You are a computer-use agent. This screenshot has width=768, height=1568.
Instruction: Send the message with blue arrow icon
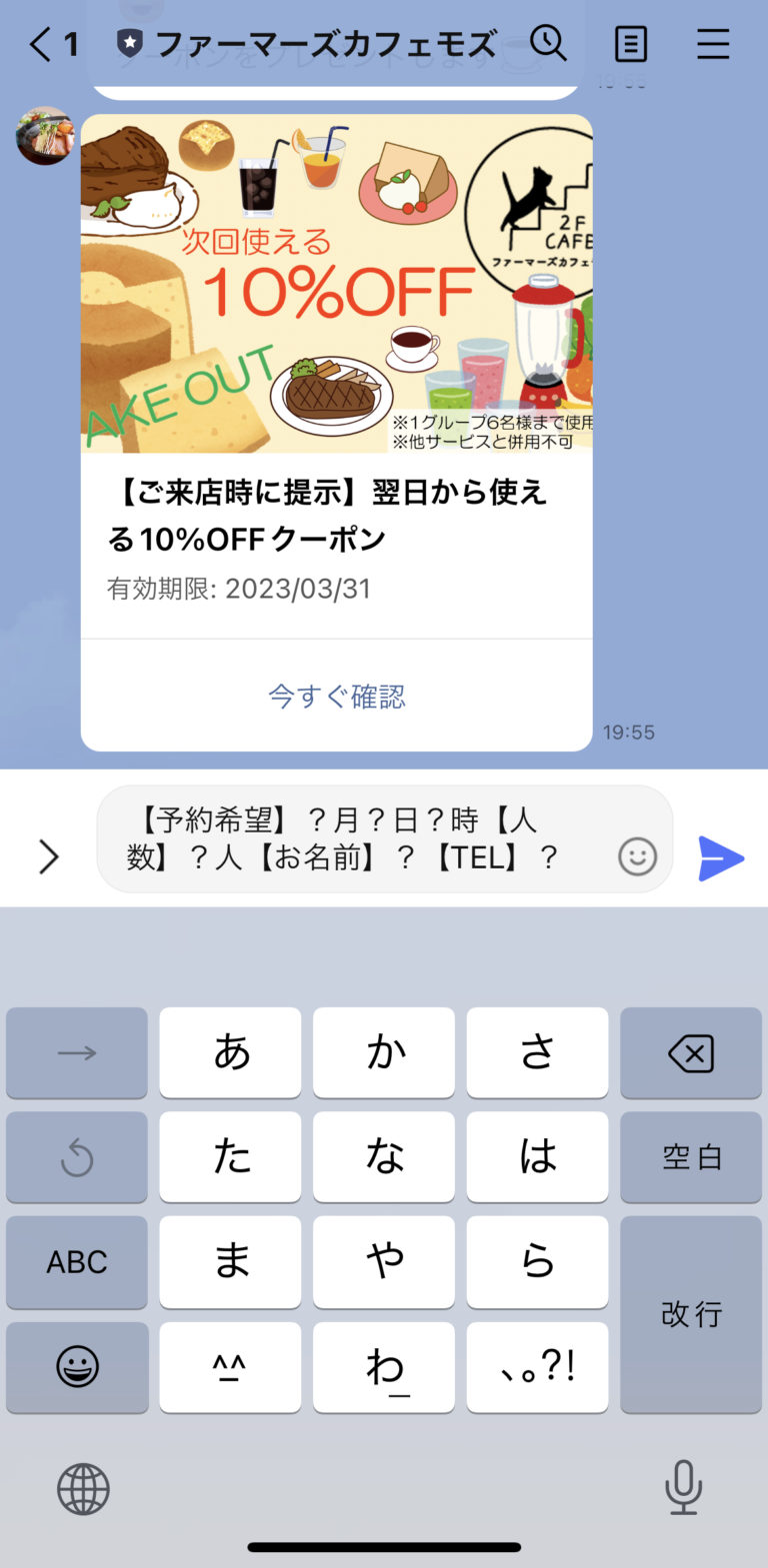click(x=722, y=857)
